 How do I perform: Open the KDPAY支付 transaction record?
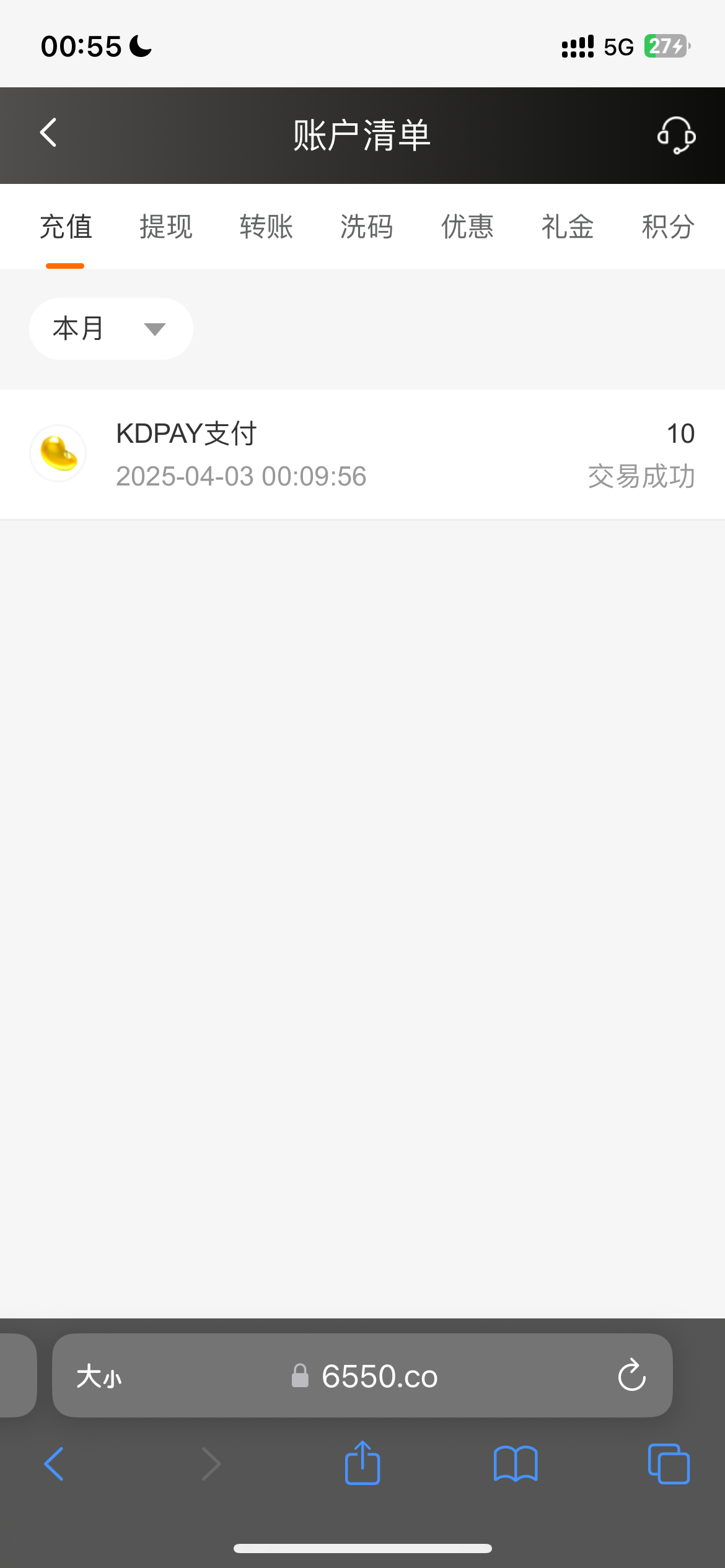coord(362,454)
